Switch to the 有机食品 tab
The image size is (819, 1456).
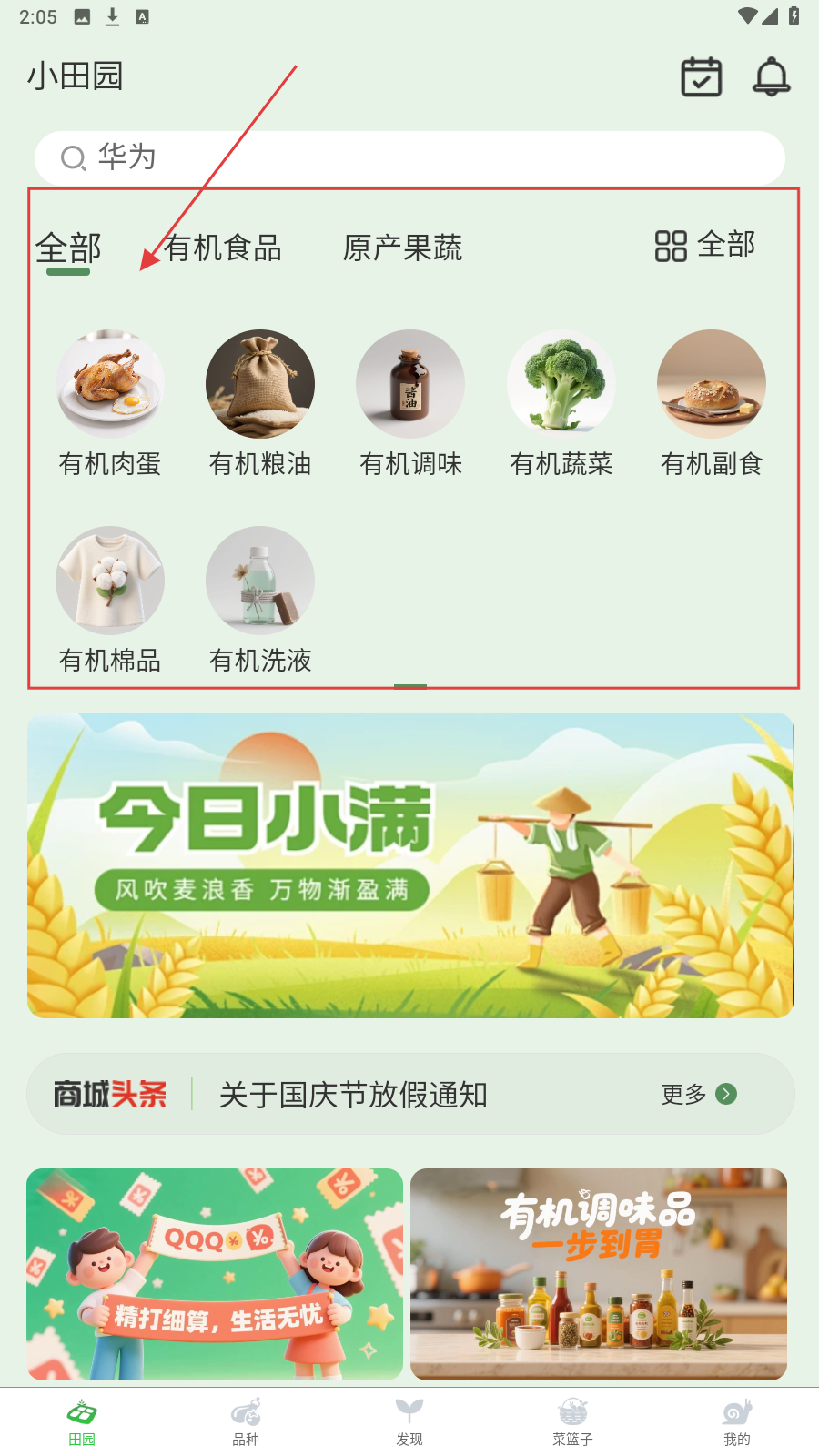tap(224, 248)
